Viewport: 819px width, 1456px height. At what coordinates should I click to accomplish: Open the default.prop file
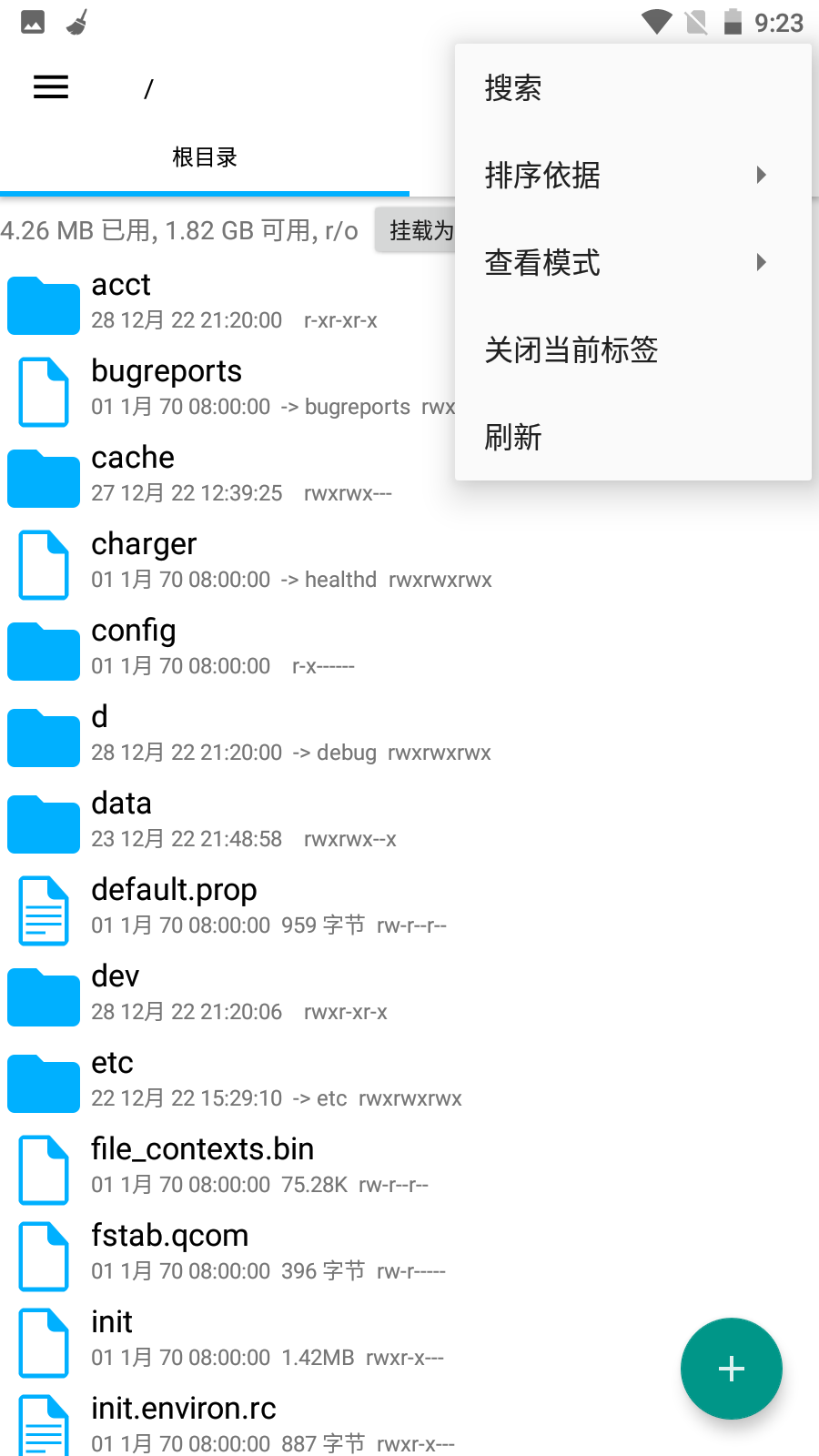[x=409, y=907]
